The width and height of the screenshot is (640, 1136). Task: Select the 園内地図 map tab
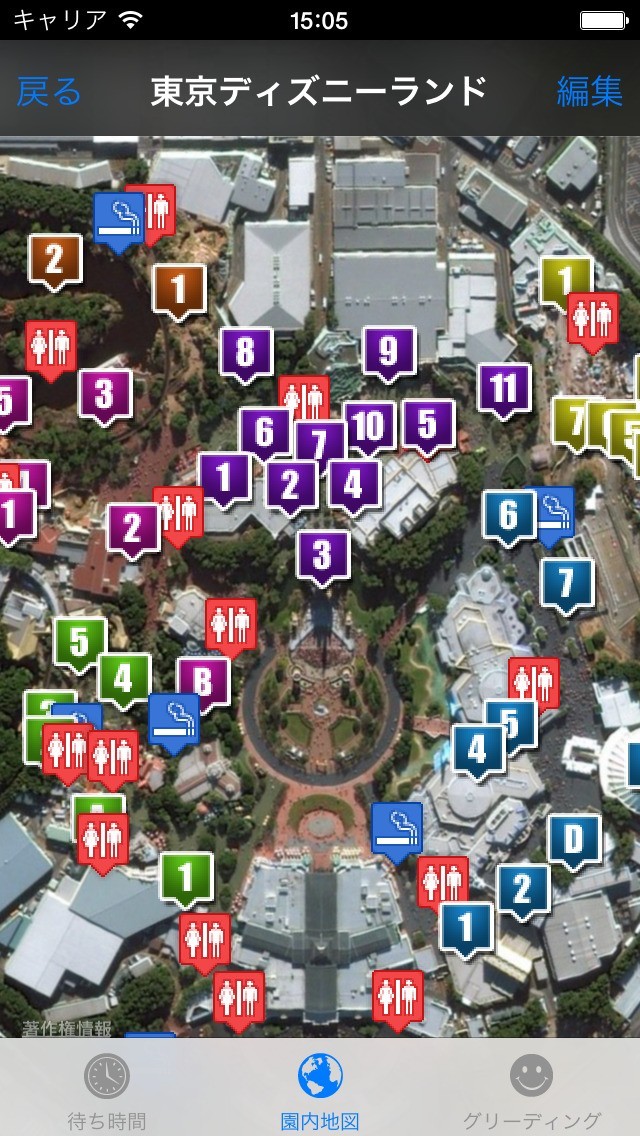(x=320, y=1089)
